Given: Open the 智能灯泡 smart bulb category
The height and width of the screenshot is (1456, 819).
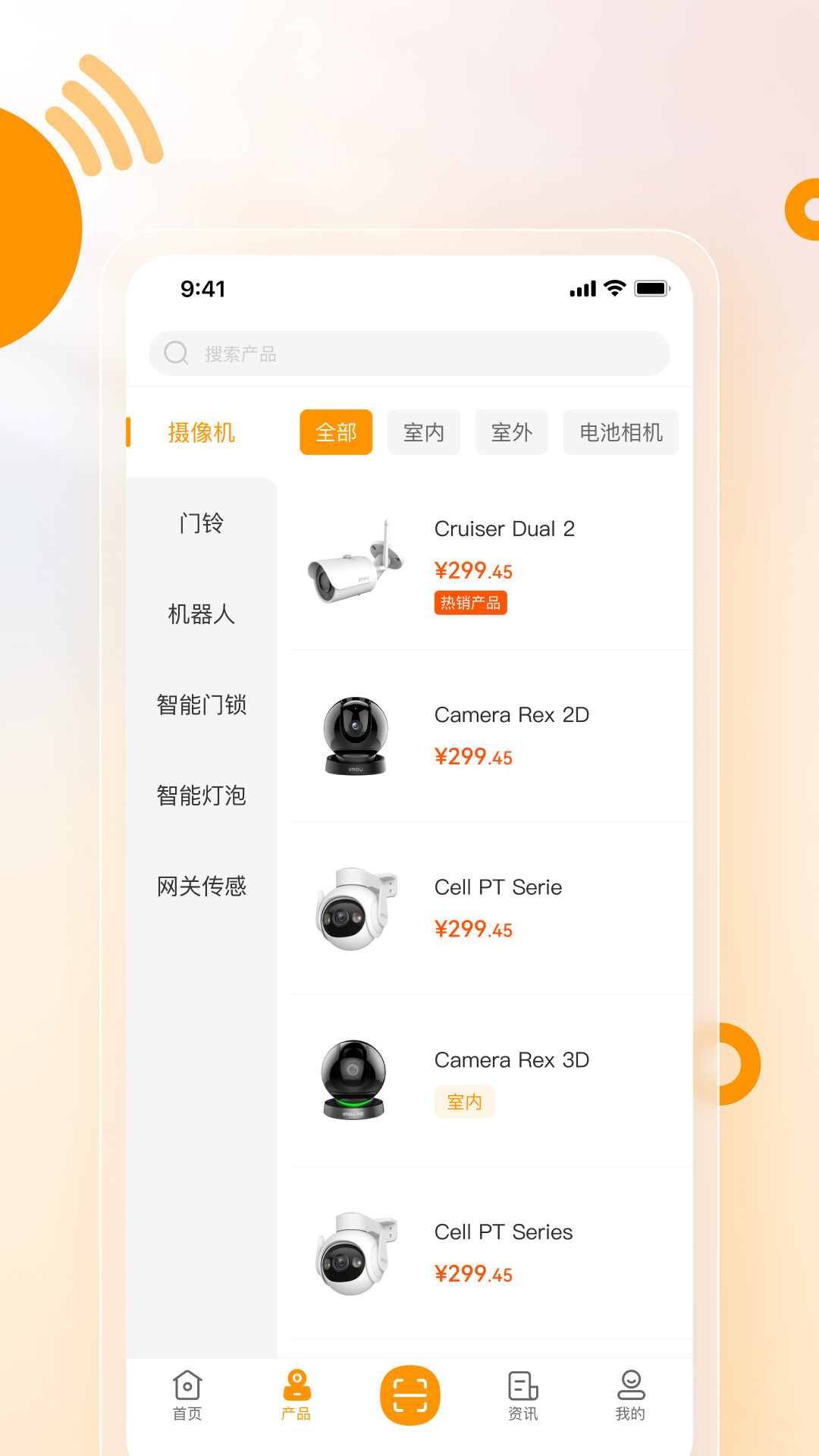Looking at the screenshot, I should pos(202,795).
